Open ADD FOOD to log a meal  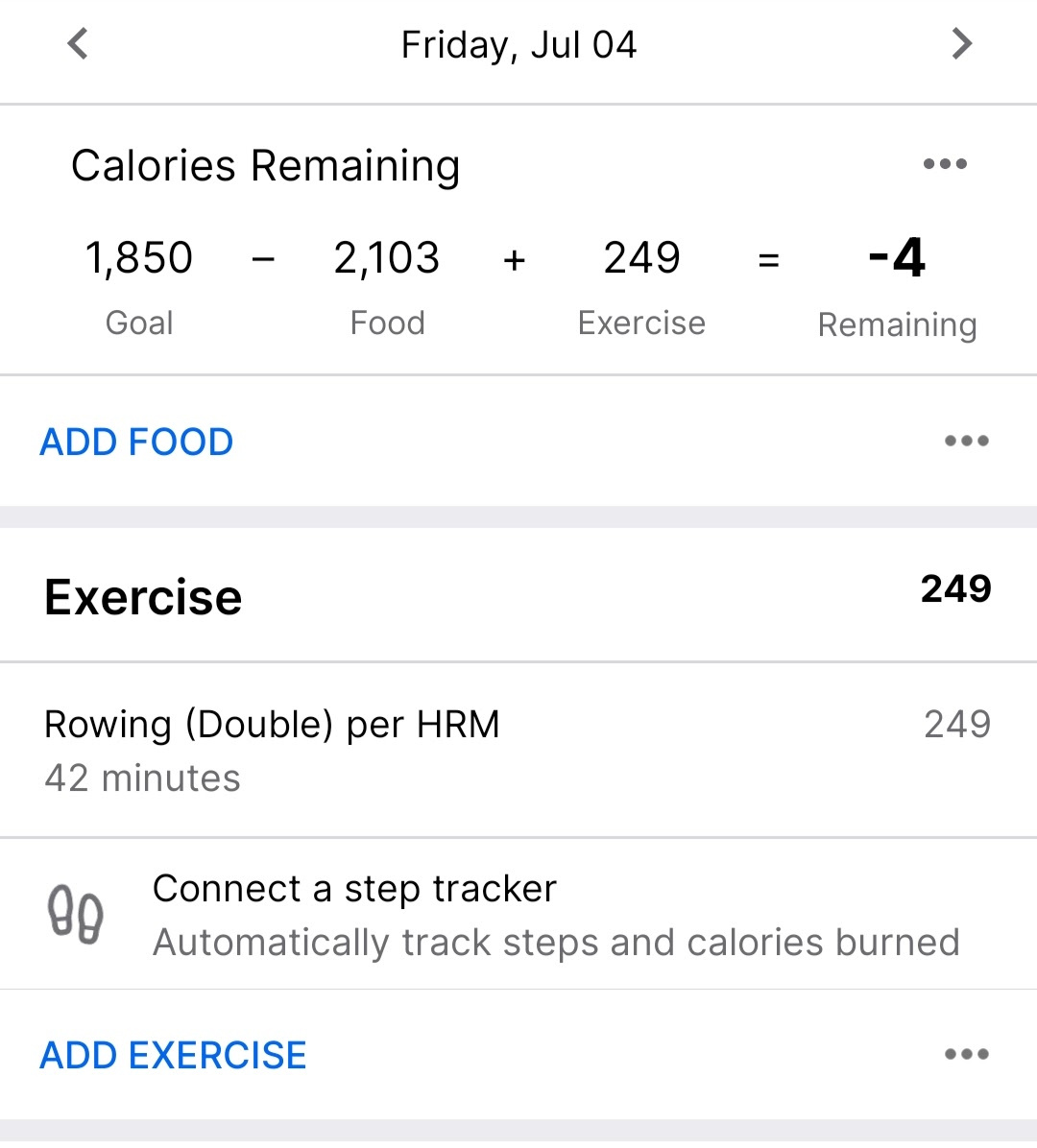pyautogui.click(x=135, y=441)
